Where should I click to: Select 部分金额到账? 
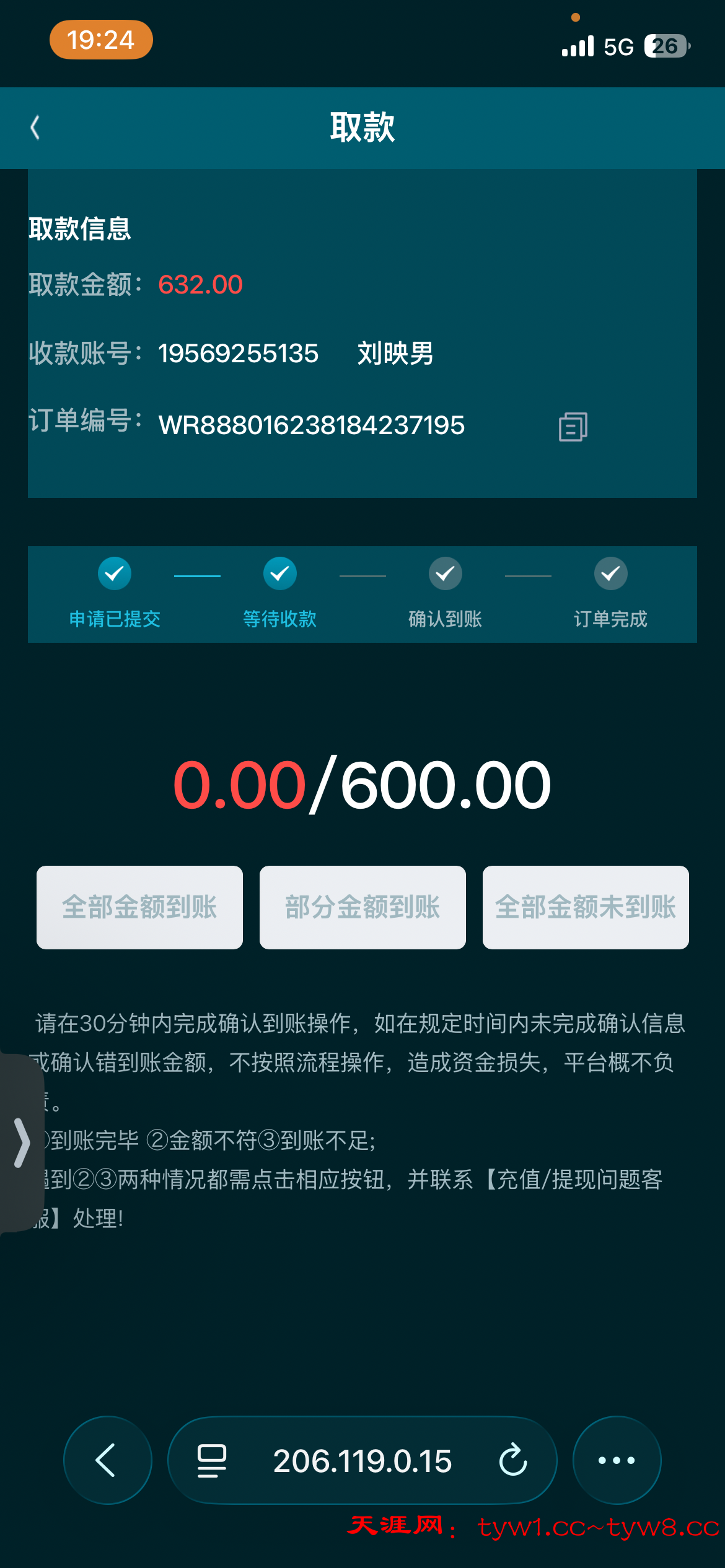point(362,907)
